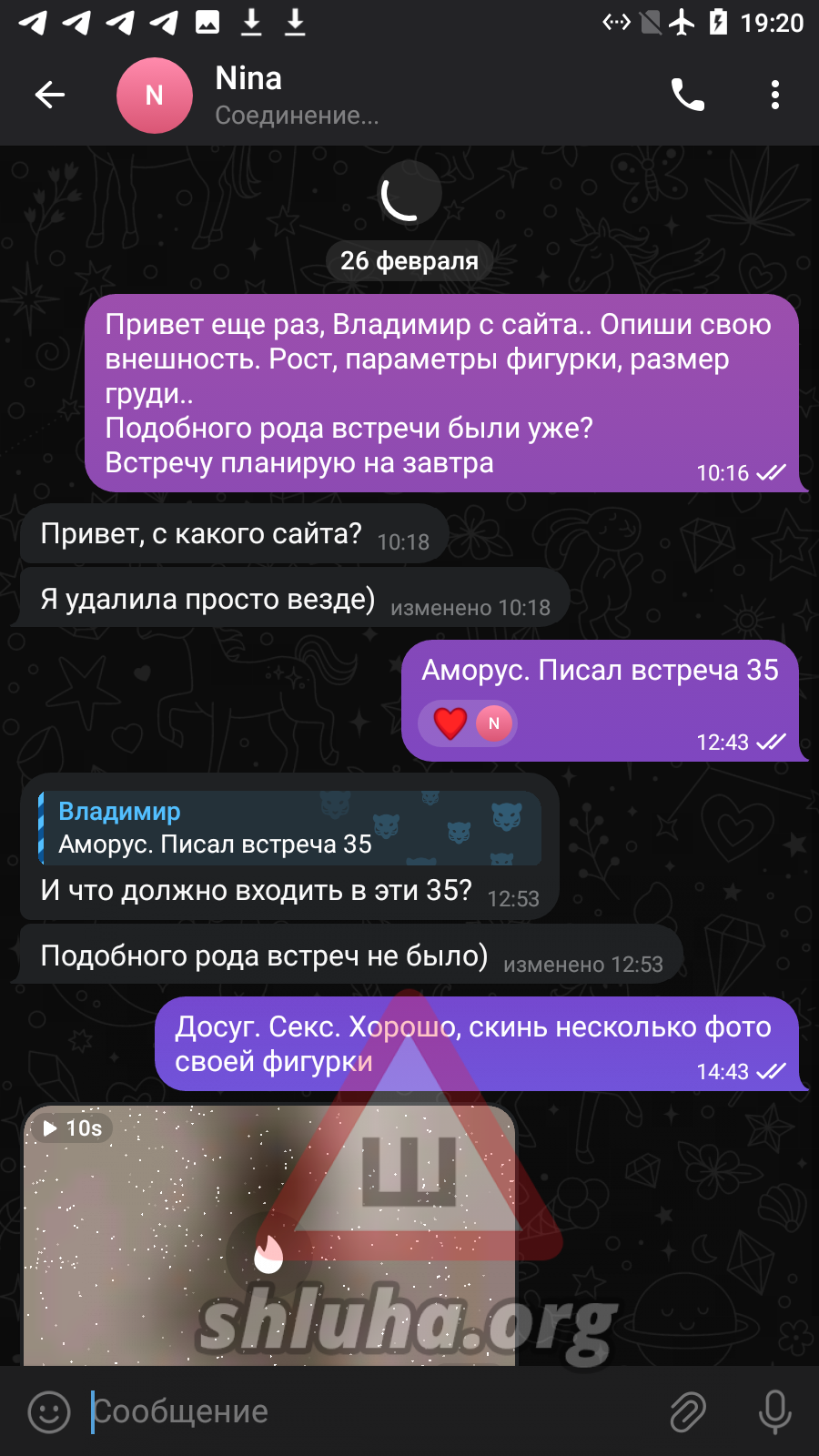
Task: Start a voice call with Nina
Action: pos(688,95)
